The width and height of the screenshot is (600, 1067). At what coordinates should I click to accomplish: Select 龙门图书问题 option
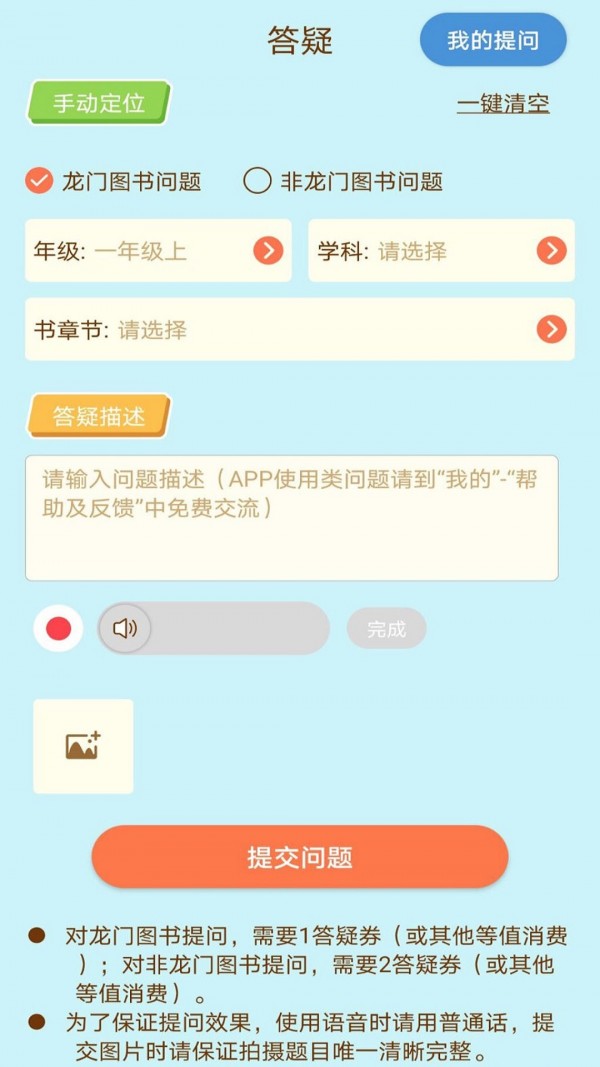39,181
